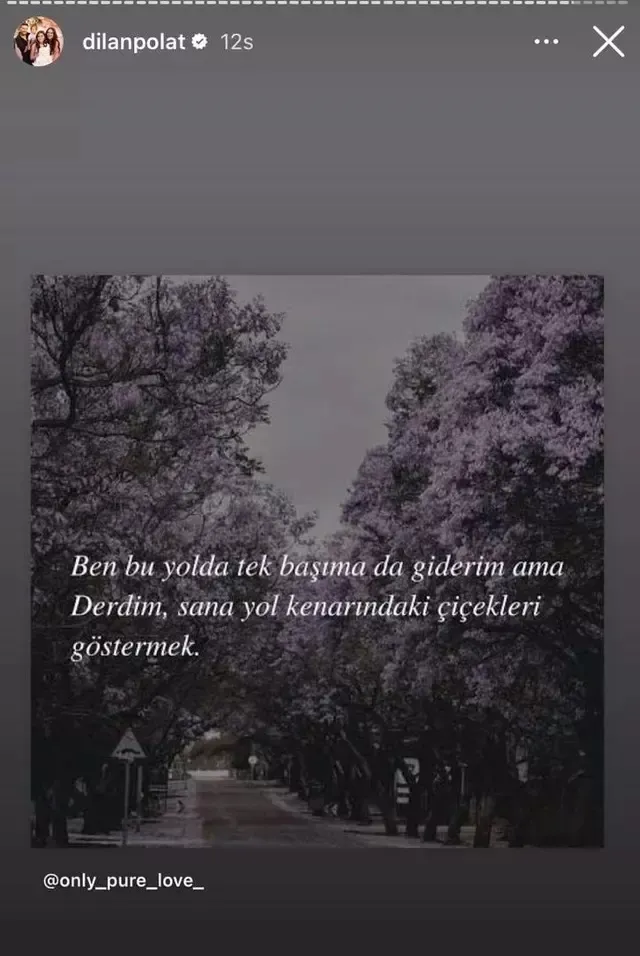Open the @only_pure_love_ mention
Viewport: 640px width, 956px height.
[x=124, y=884]
